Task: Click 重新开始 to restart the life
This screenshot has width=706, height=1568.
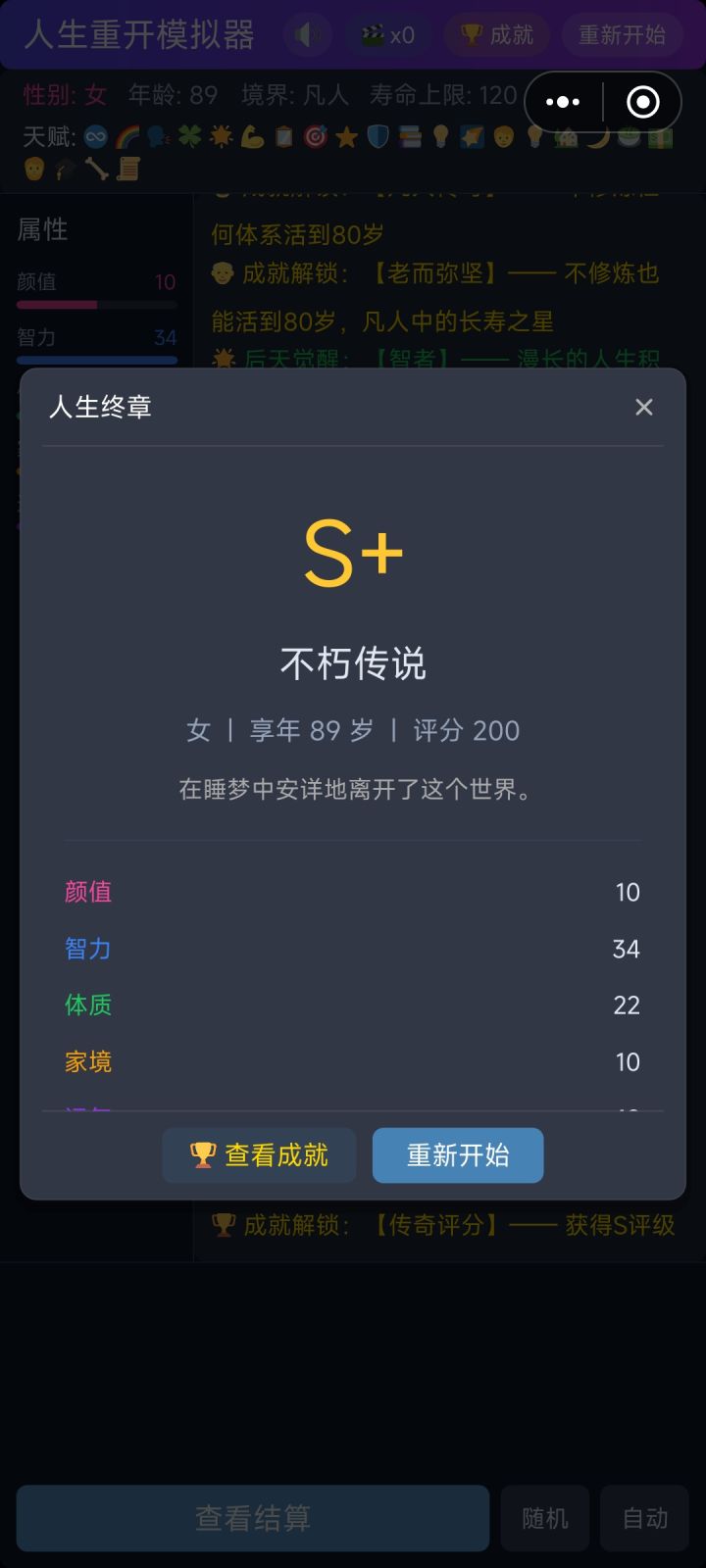Action: 457,1155
